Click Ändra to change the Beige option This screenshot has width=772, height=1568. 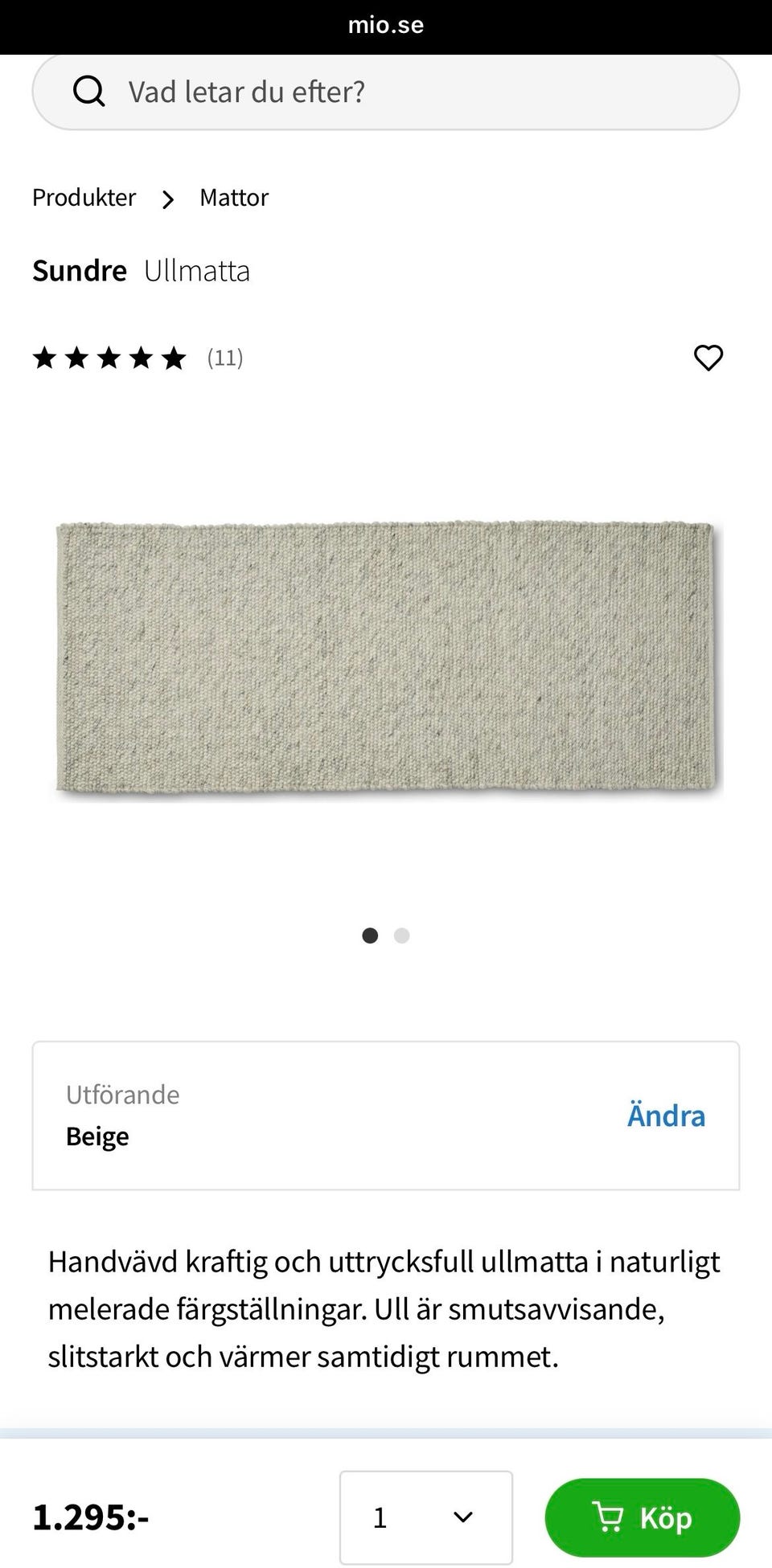[x=665, y=1116]
